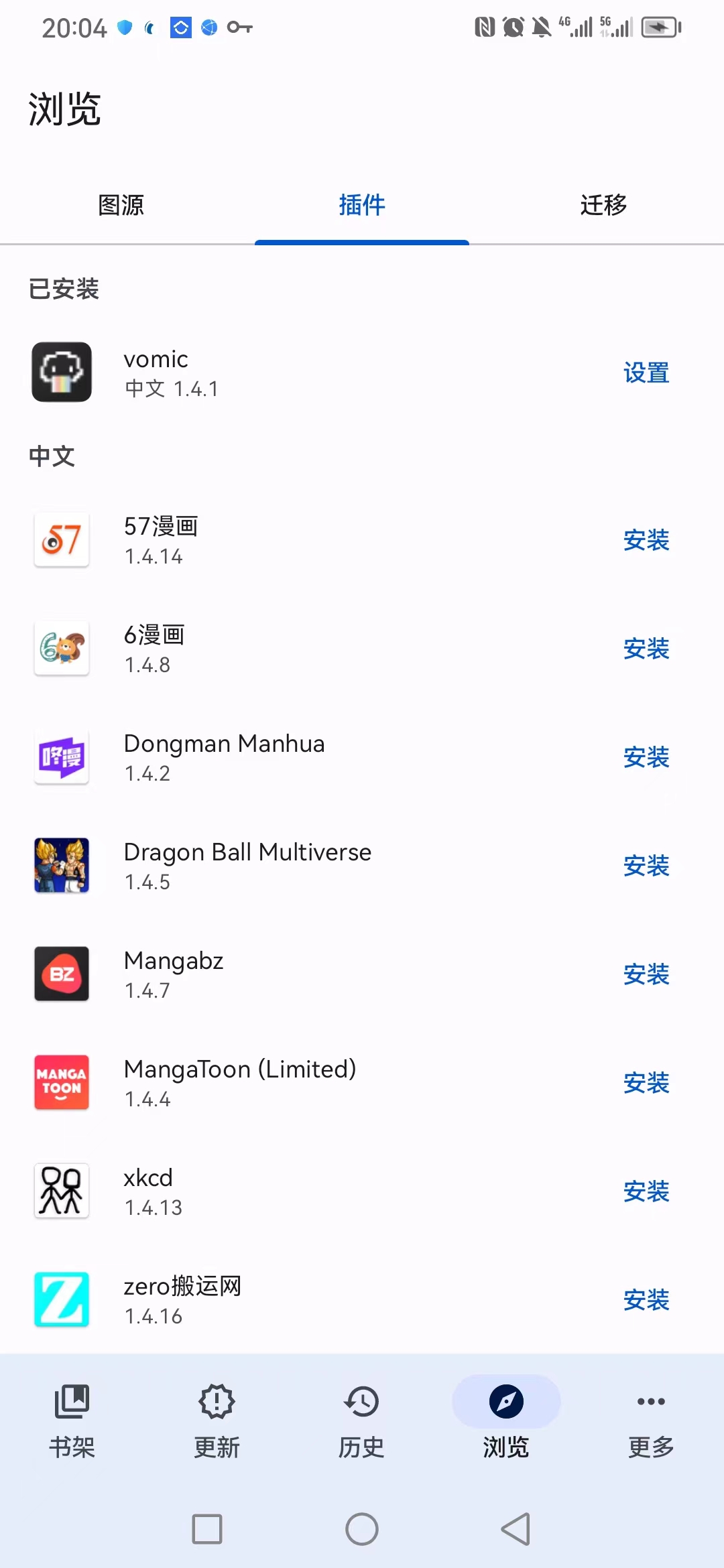The image size is (724, 1568).
Task: Install the 6漫画 extension
Action: (x=646, y=649)
